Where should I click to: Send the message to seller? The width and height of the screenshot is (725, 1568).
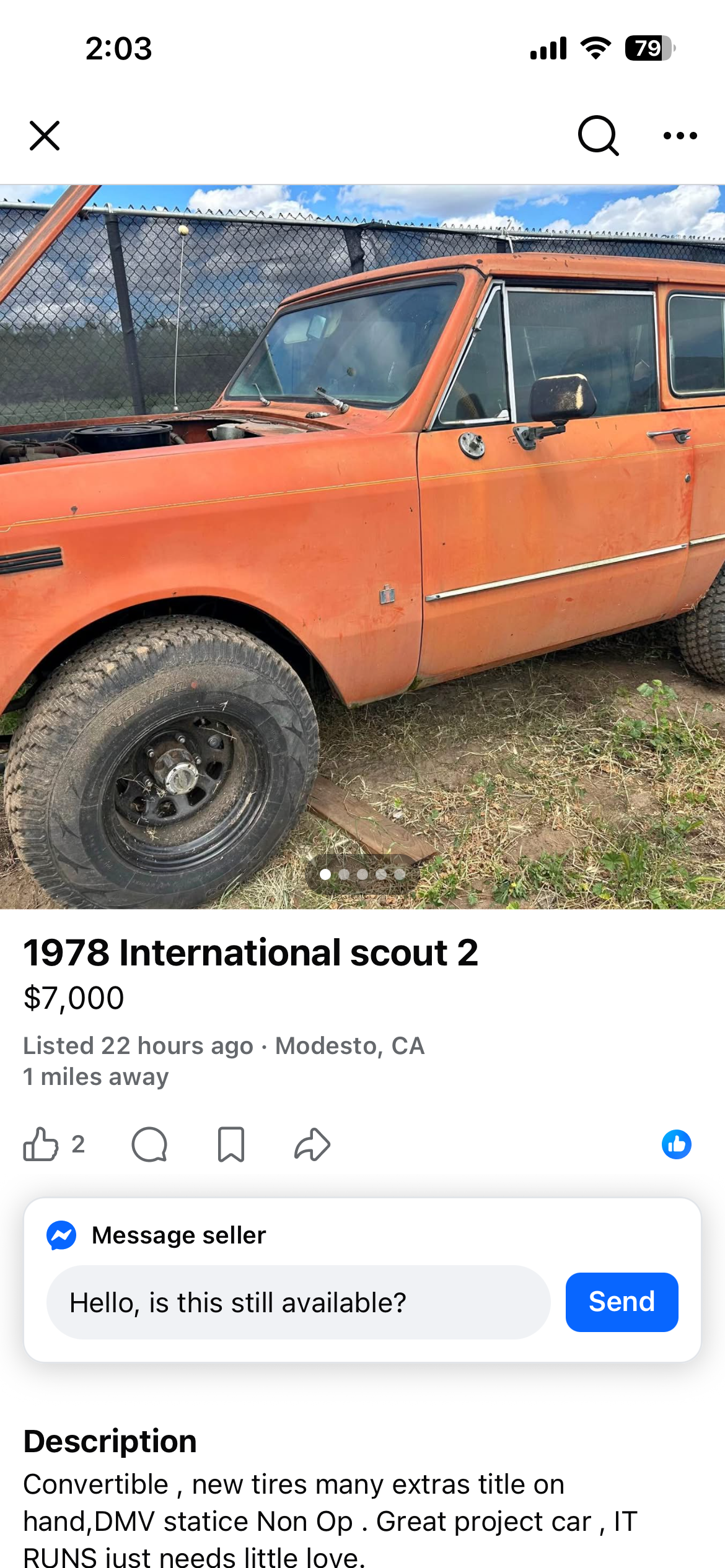tap(622, 1302)
